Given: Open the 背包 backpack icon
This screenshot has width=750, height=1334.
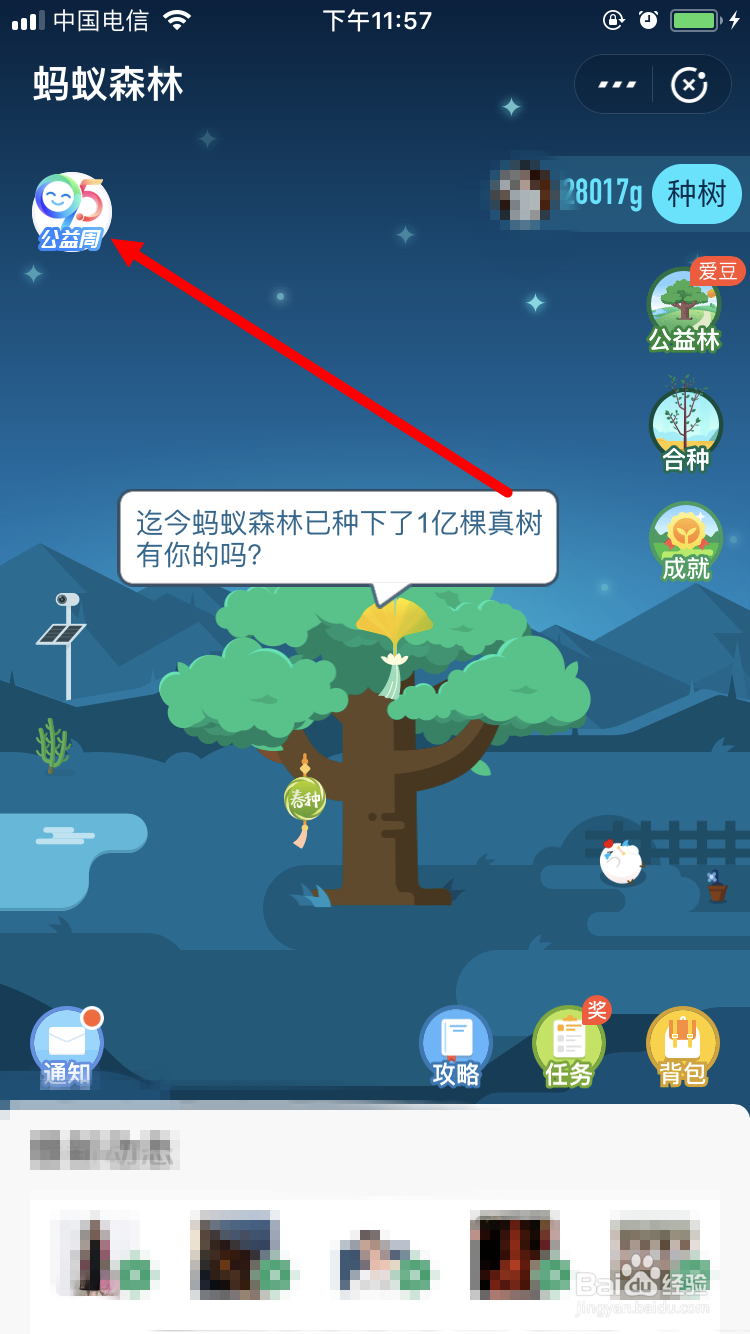Looking at the screenshot, I should 681,1045.
